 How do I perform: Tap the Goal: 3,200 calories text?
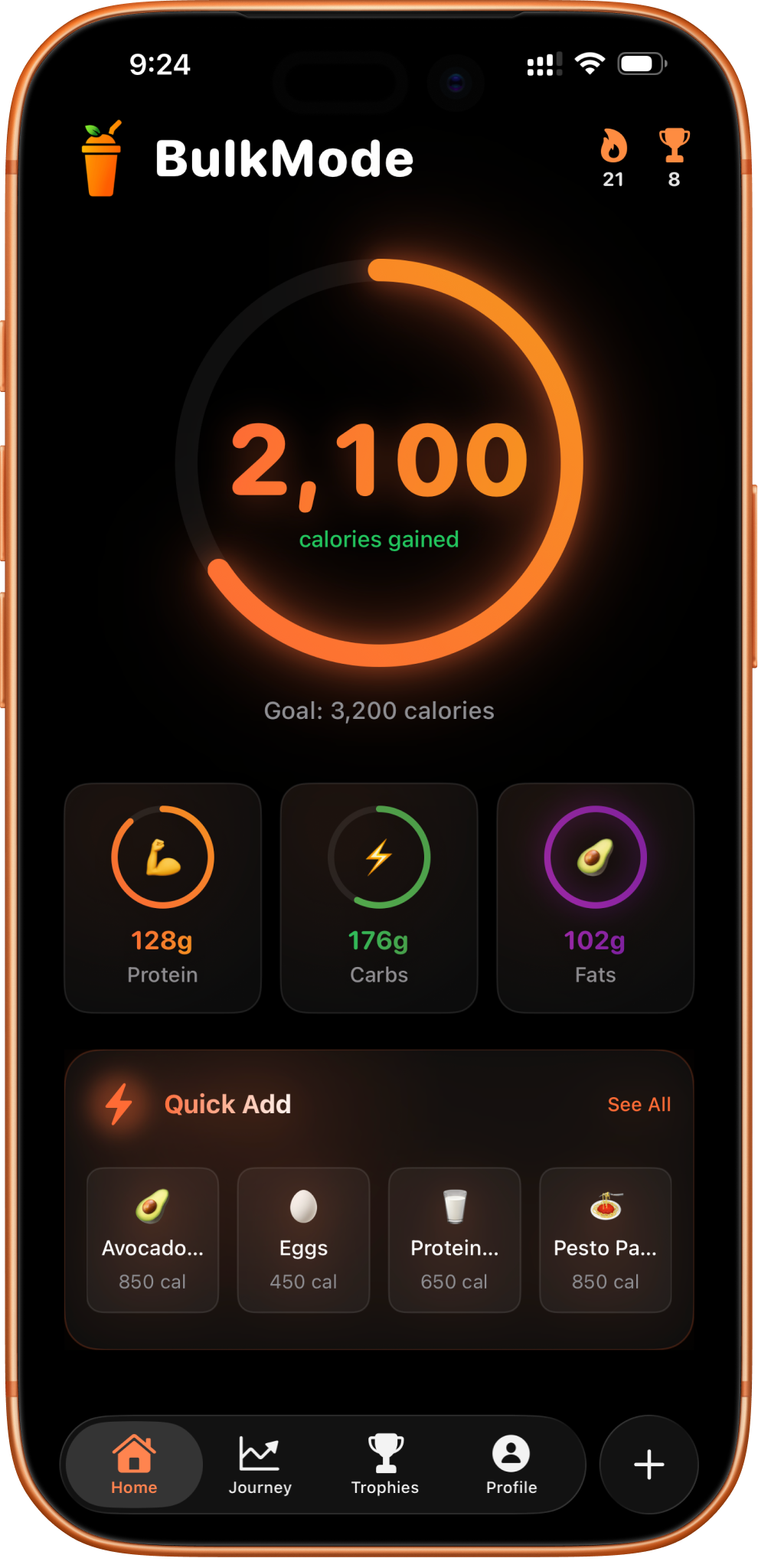click(378, 710)
